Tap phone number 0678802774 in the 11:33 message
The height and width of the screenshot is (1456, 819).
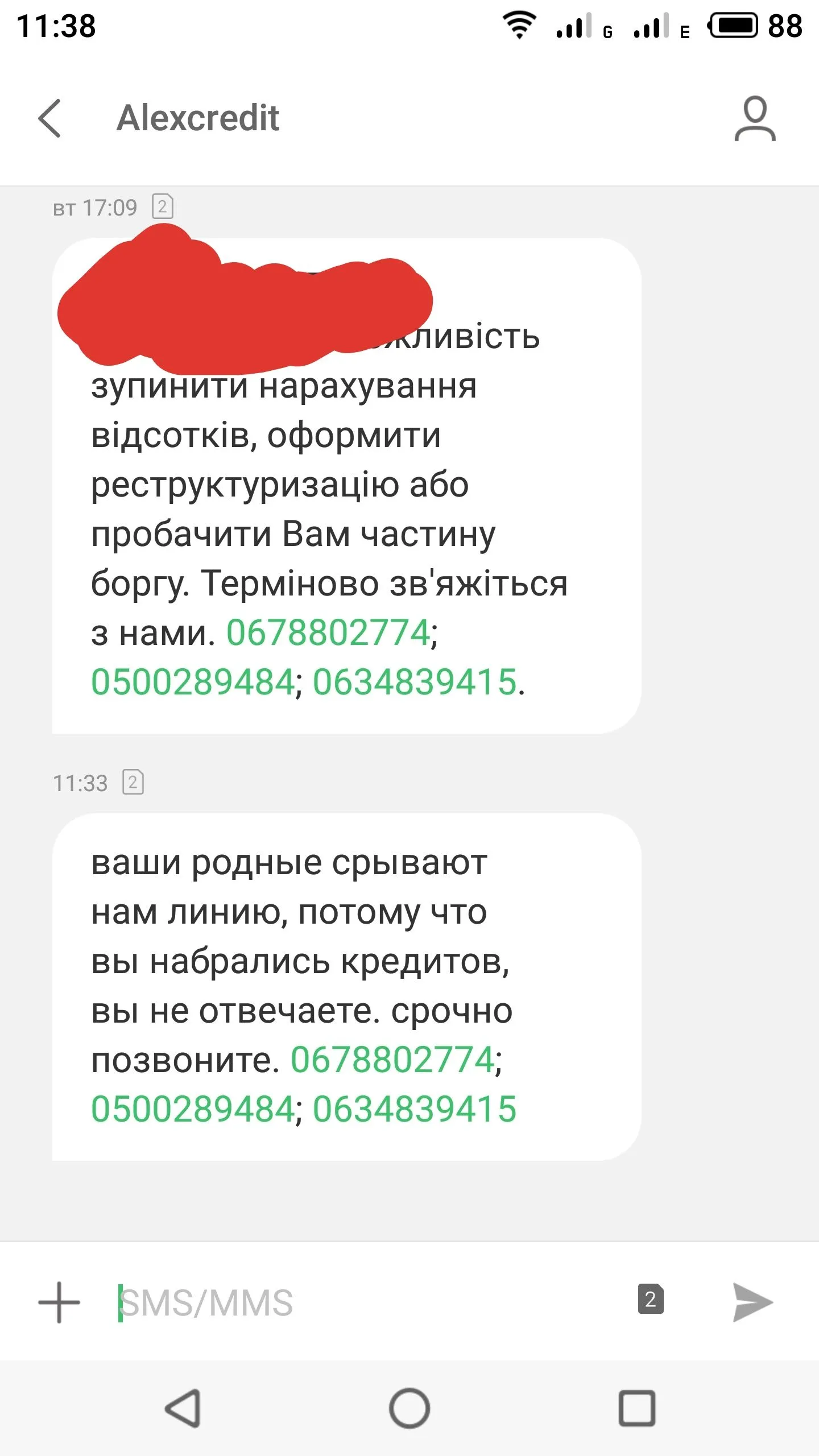(392, 1060)
